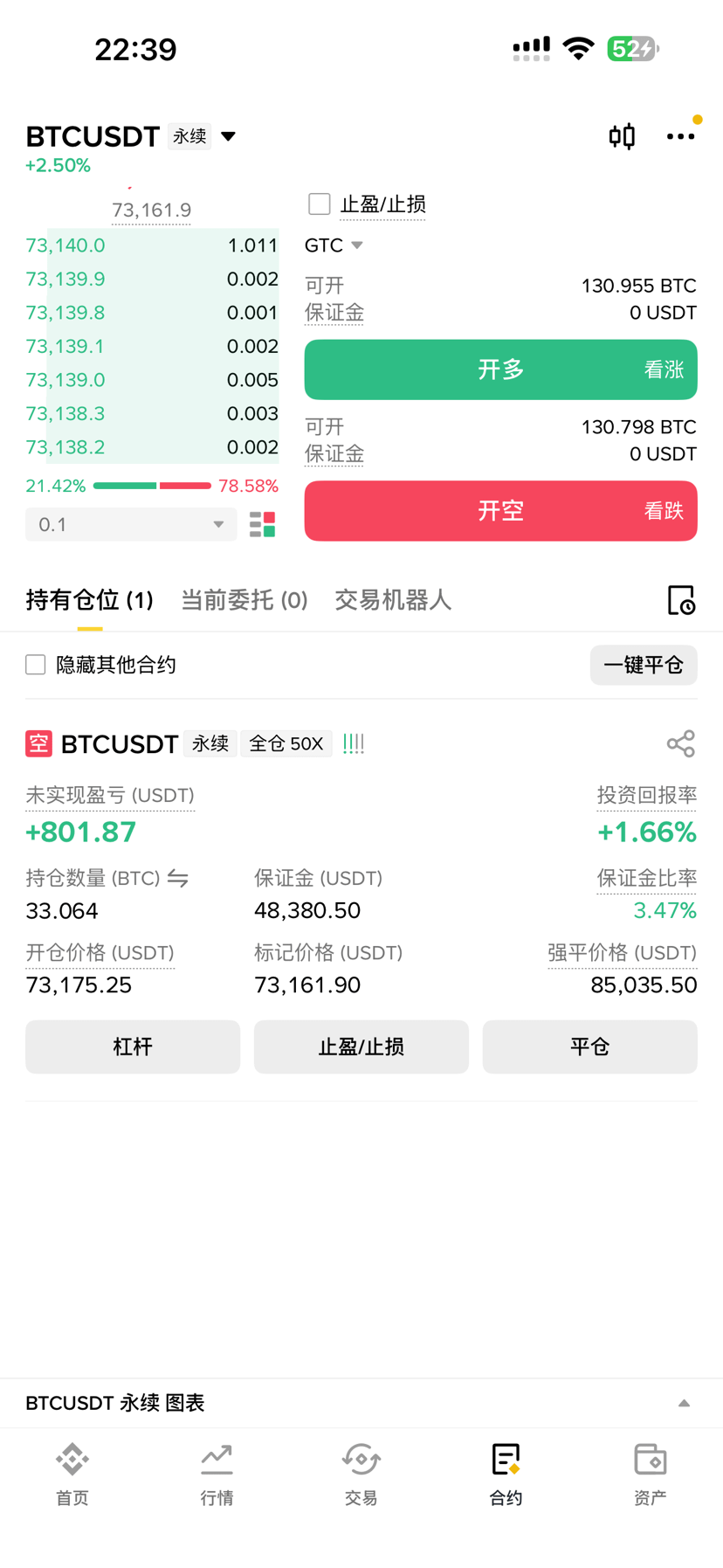Open the order history icon
The image size is (723, 1568).
[x=681, y=600]
